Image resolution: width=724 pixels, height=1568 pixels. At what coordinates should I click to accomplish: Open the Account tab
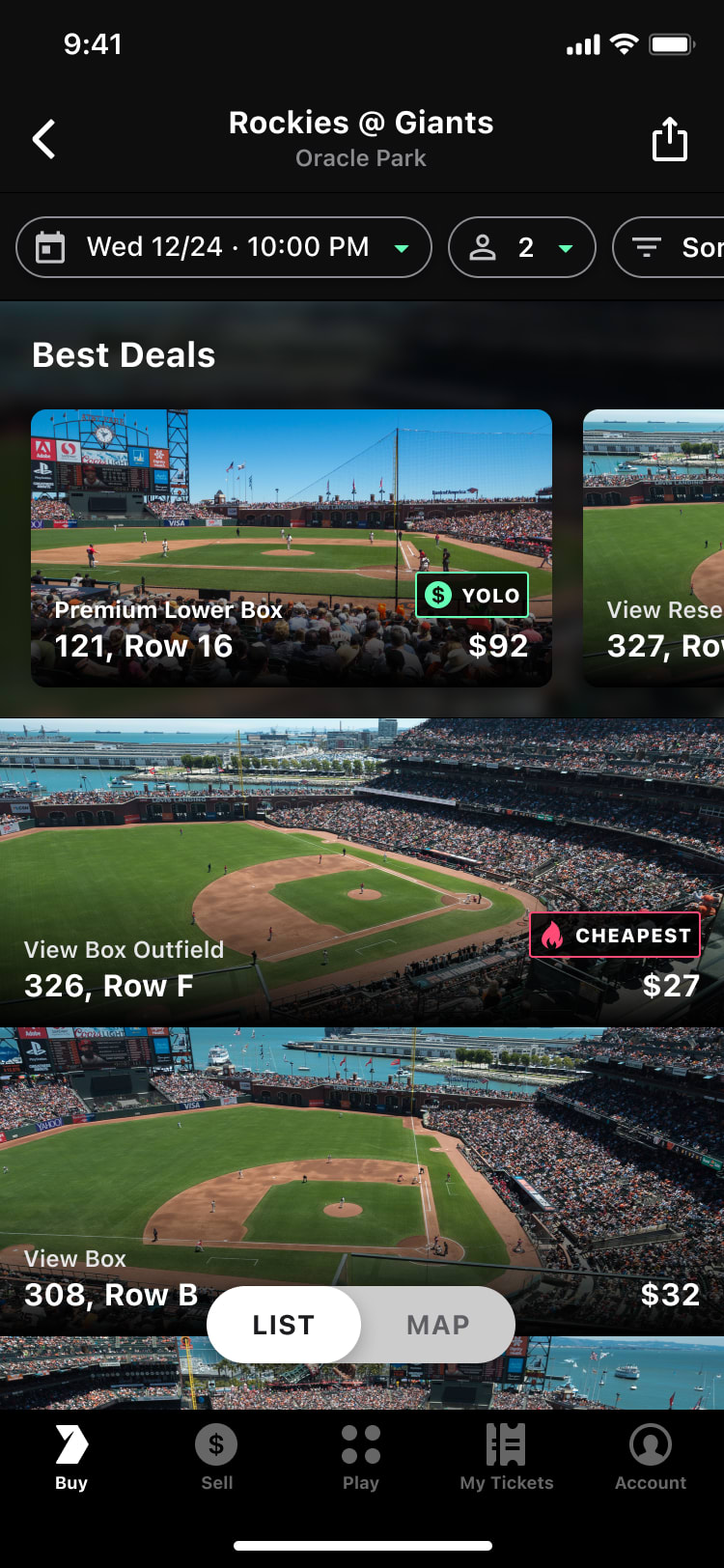pyautogui.click(x=651, y=1458)
